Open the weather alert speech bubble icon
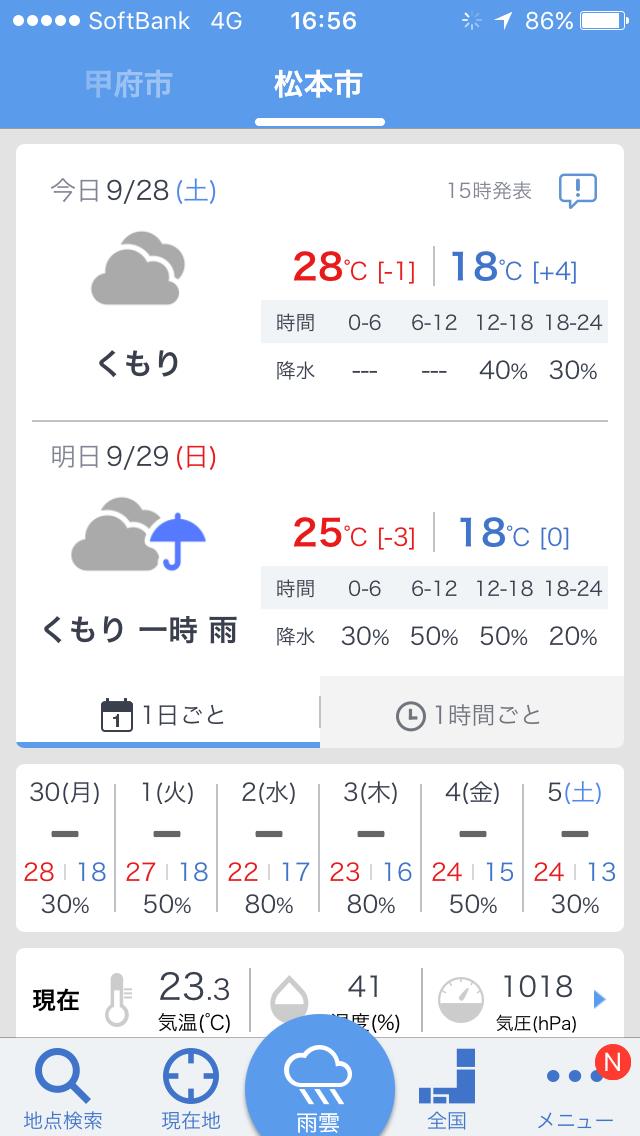 coord(578,191)
